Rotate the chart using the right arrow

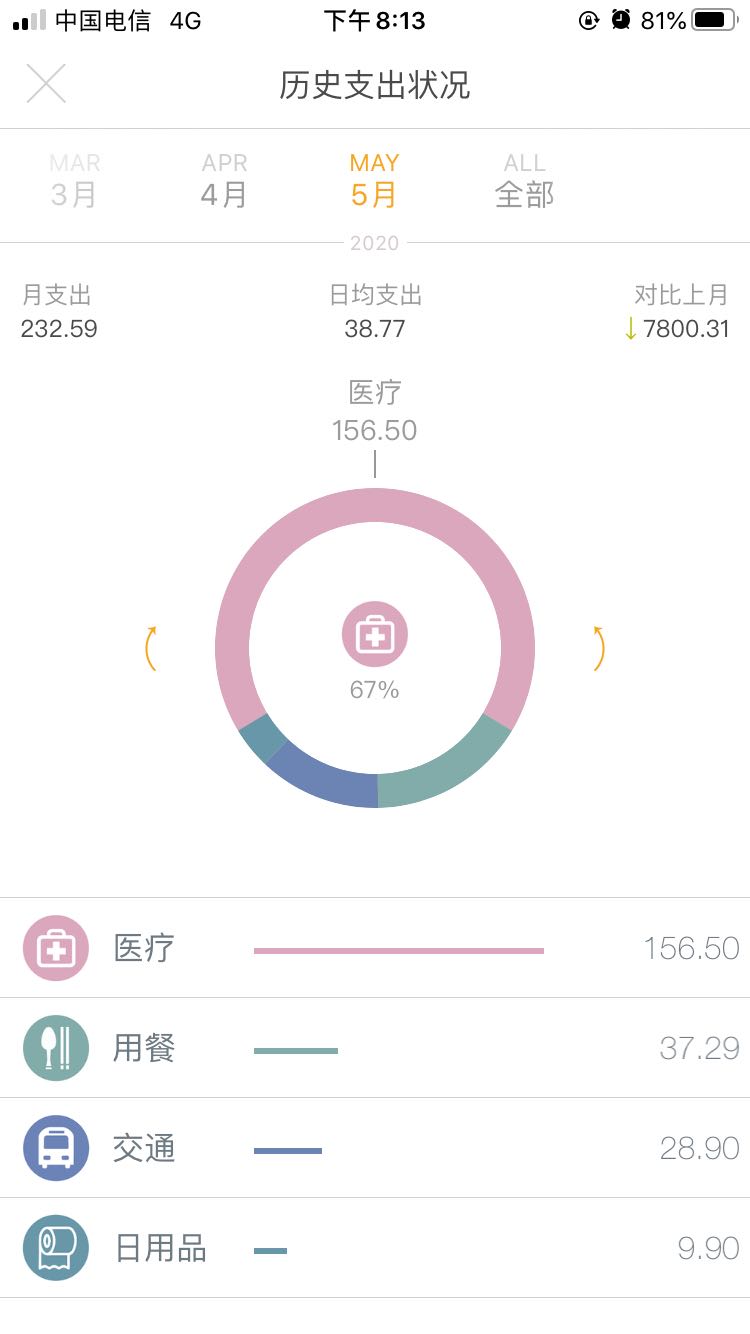599,648
